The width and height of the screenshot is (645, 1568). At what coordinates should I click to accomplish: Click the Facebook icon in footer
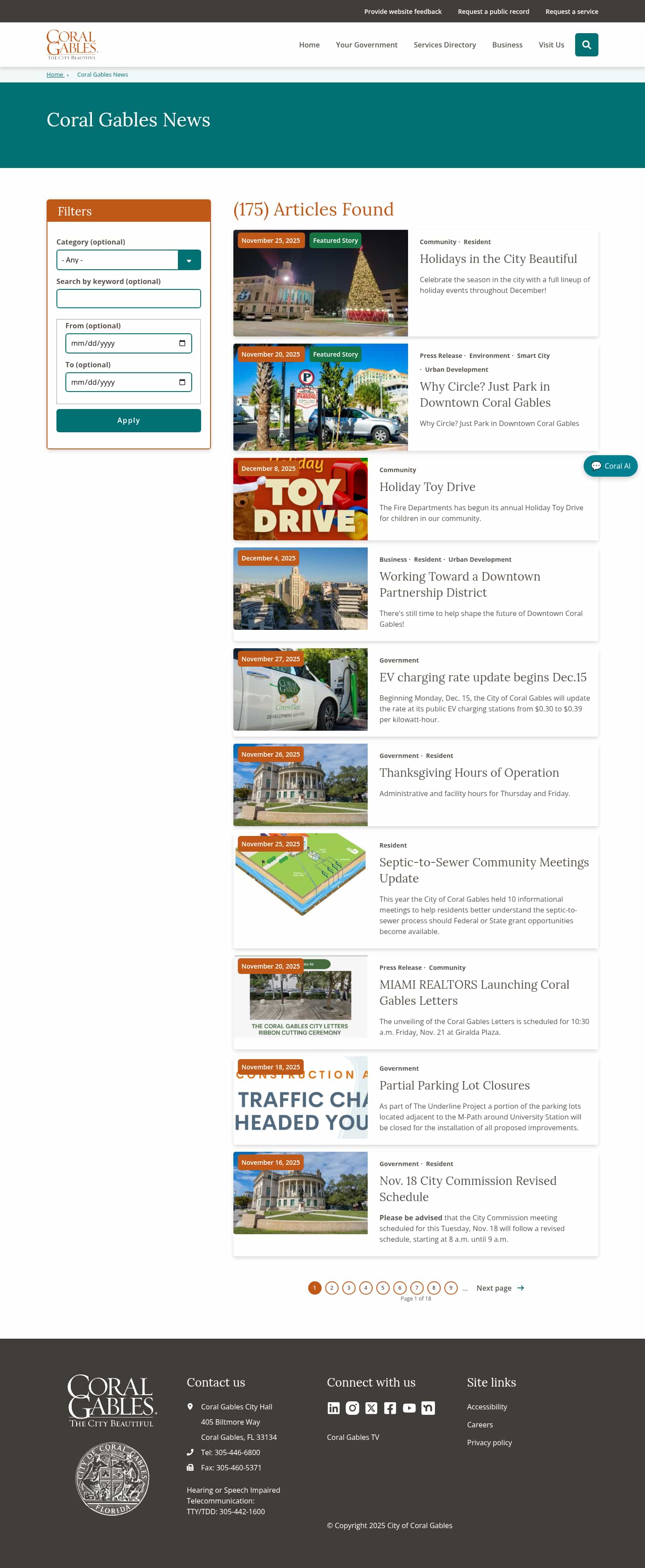[x=390, y=1408]
